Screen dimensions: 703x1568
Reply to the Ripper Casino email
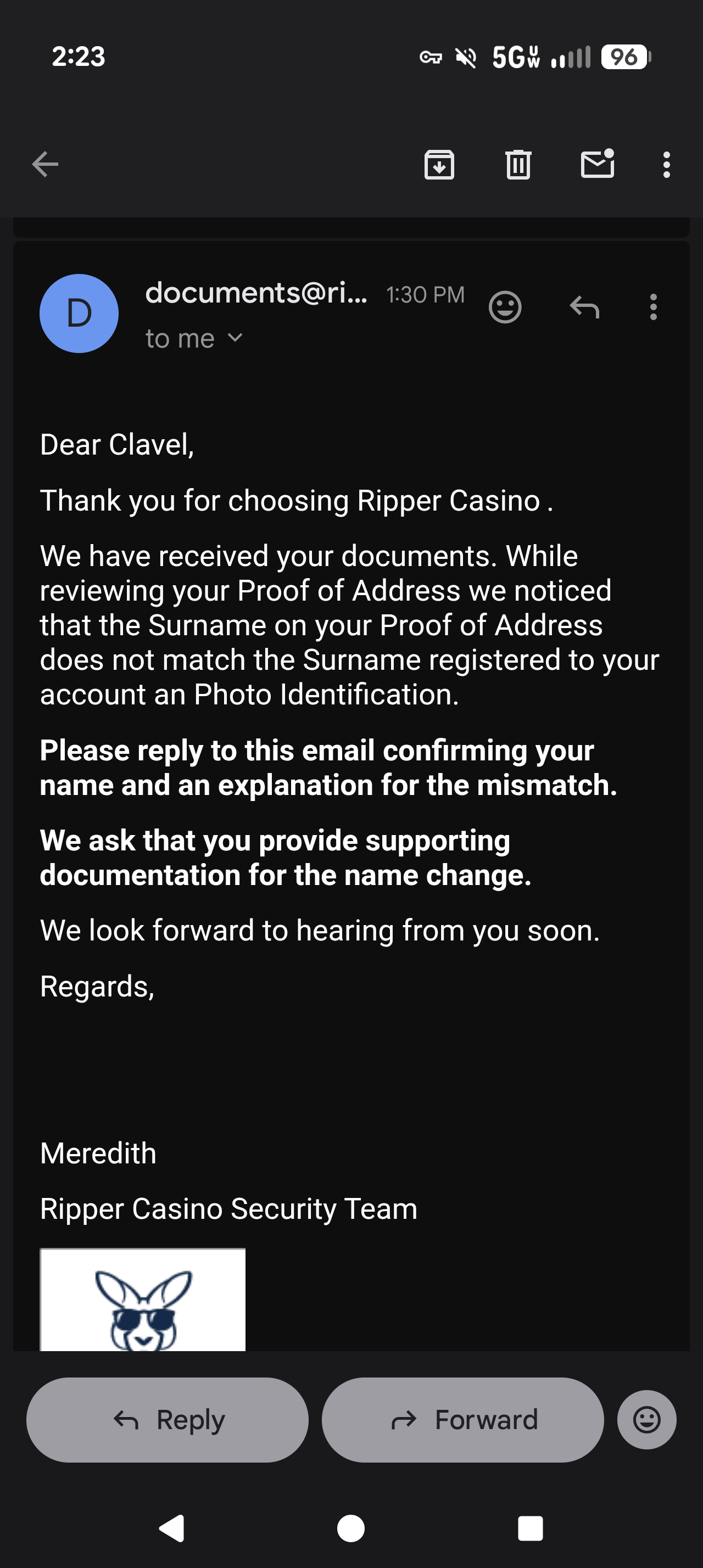tap(168, 1419)
